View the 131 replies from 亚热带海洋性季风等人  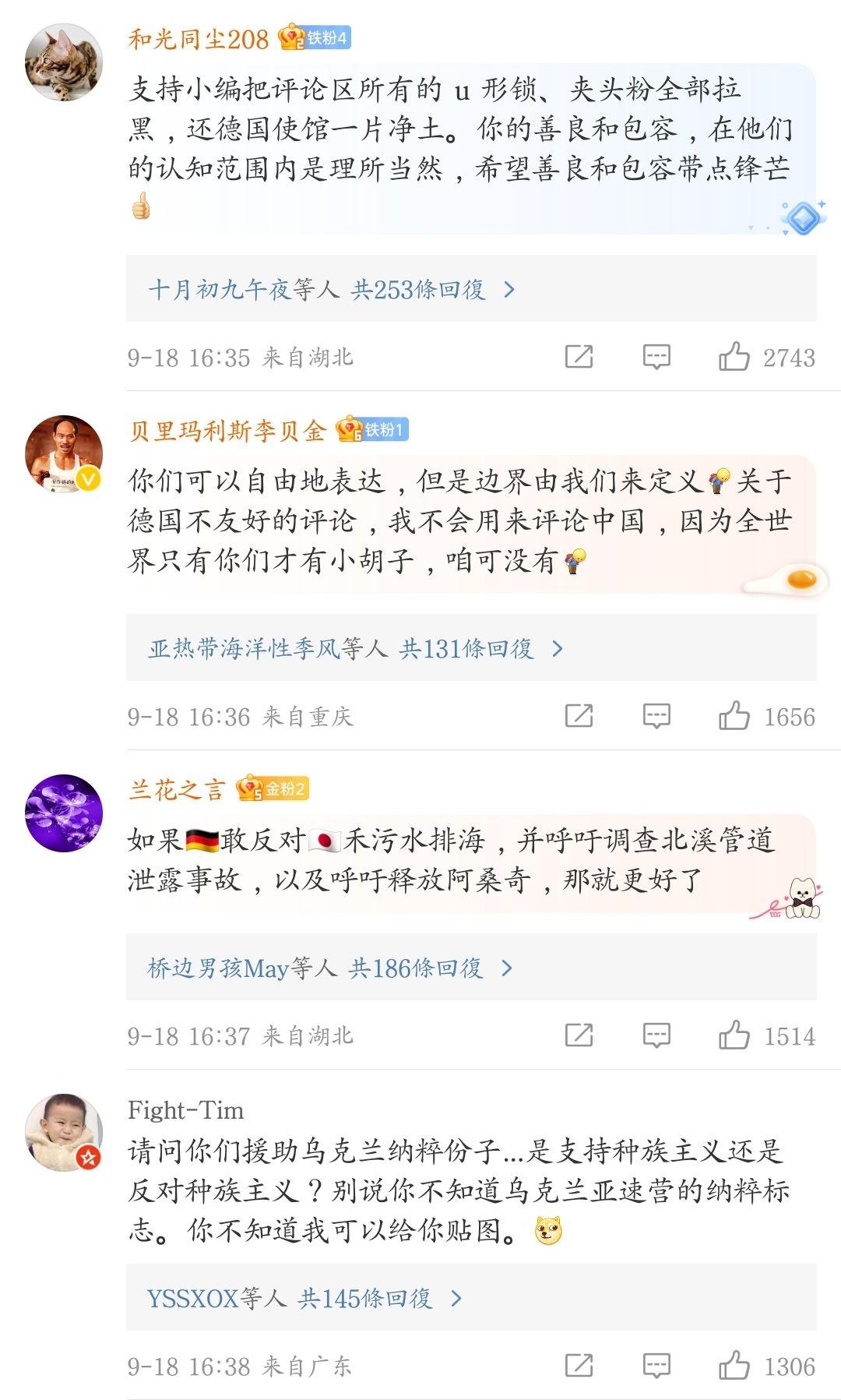point(356,648)
